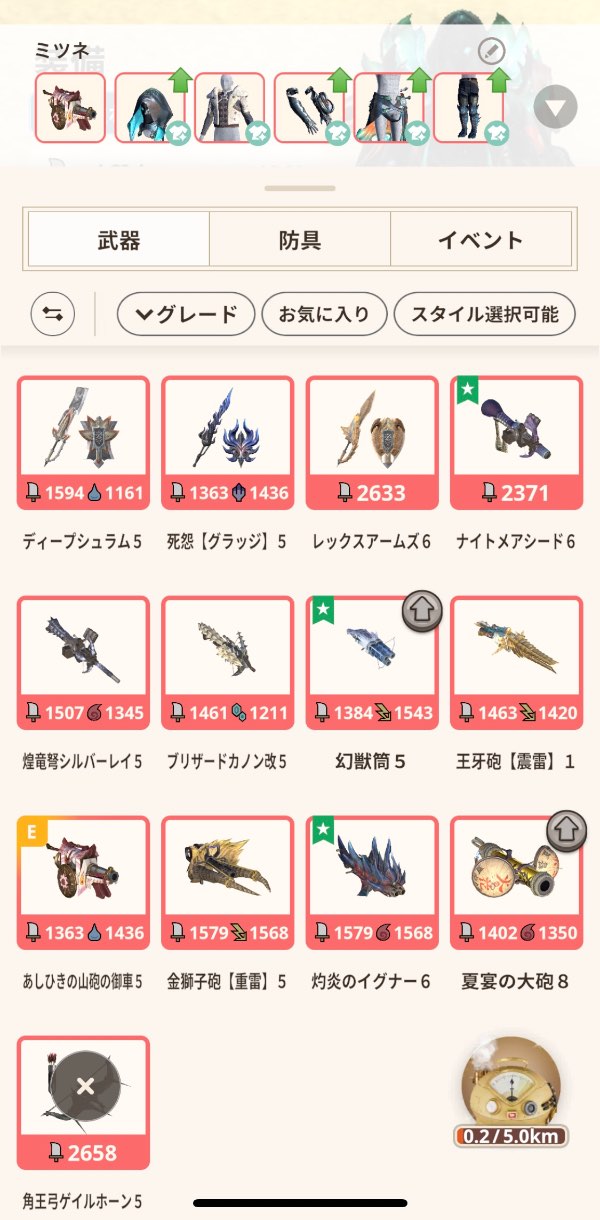Select weapon 死怨【グラッジ】5

click(x=227, y=443)
